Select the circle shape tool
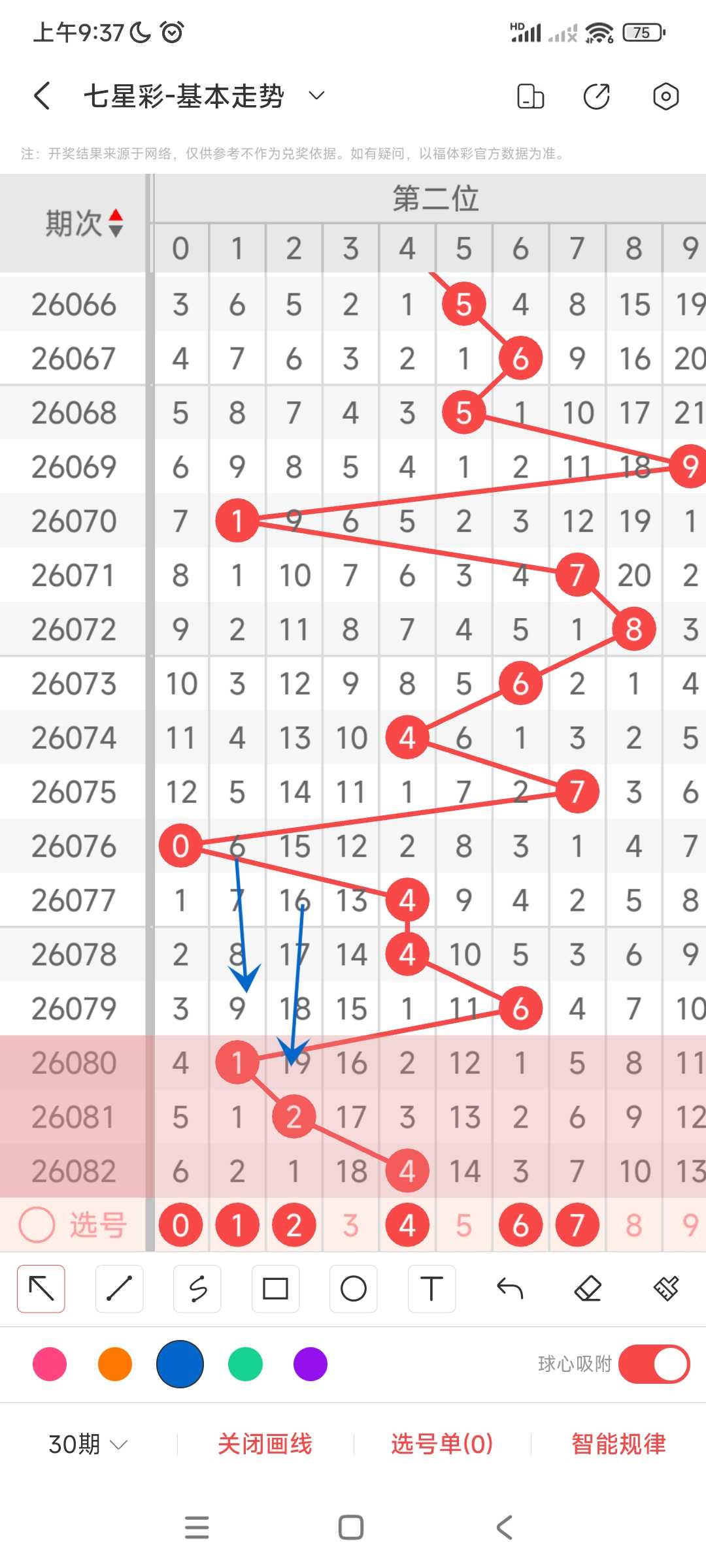 tap(353, 1289)
